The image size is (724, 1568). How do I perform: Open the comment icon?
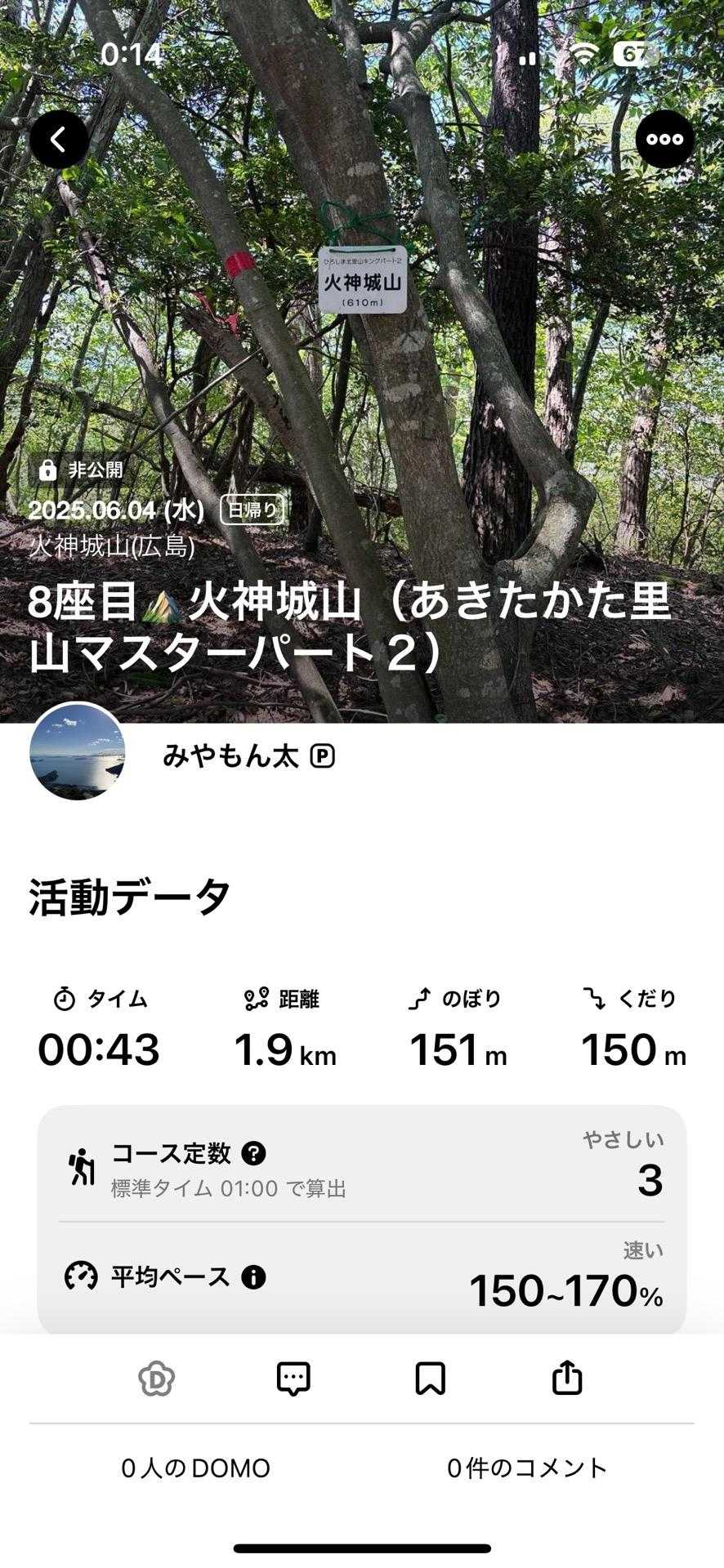293,1379
